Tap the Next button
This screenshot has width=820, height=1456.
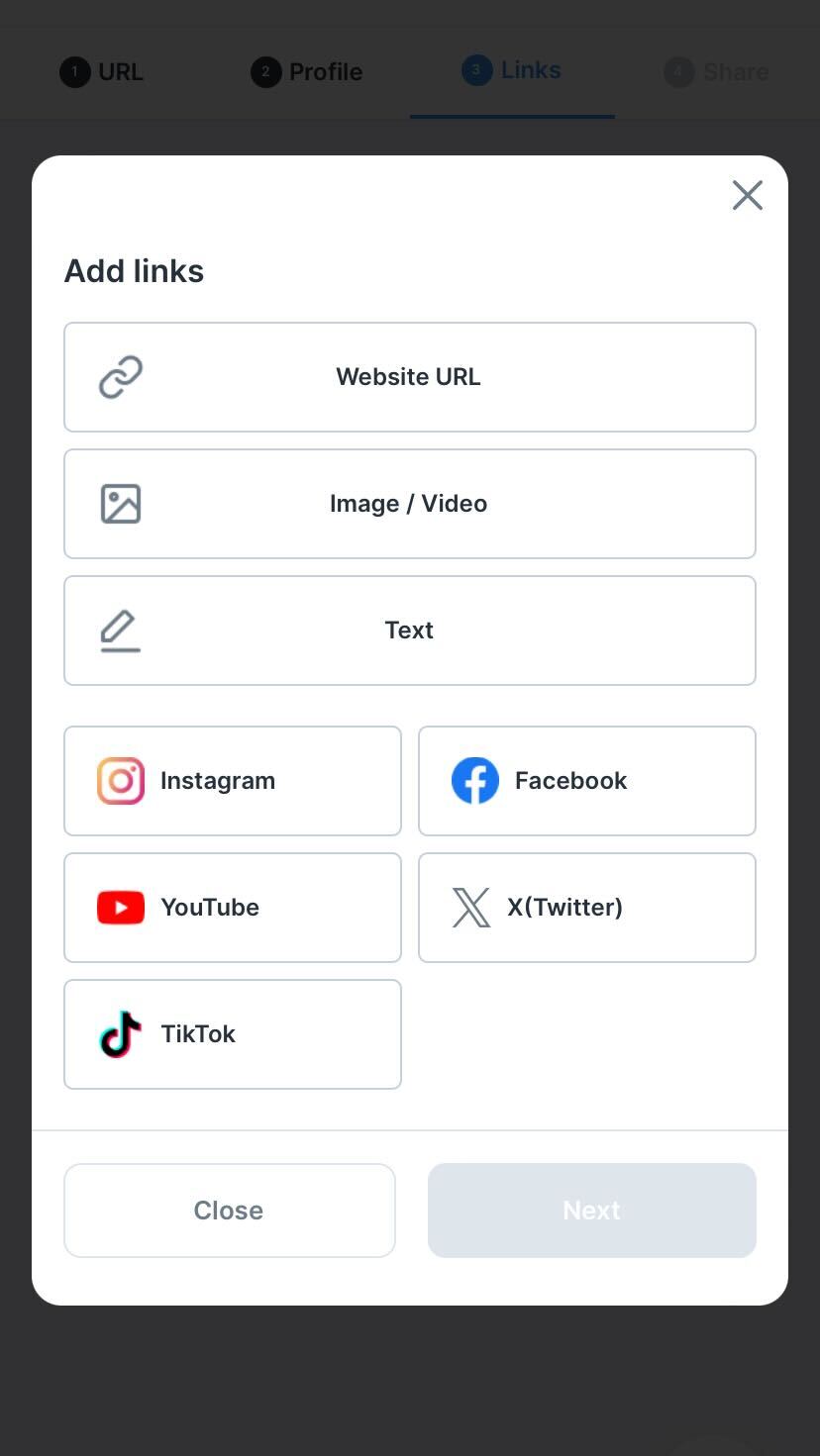coord(591,1211)
